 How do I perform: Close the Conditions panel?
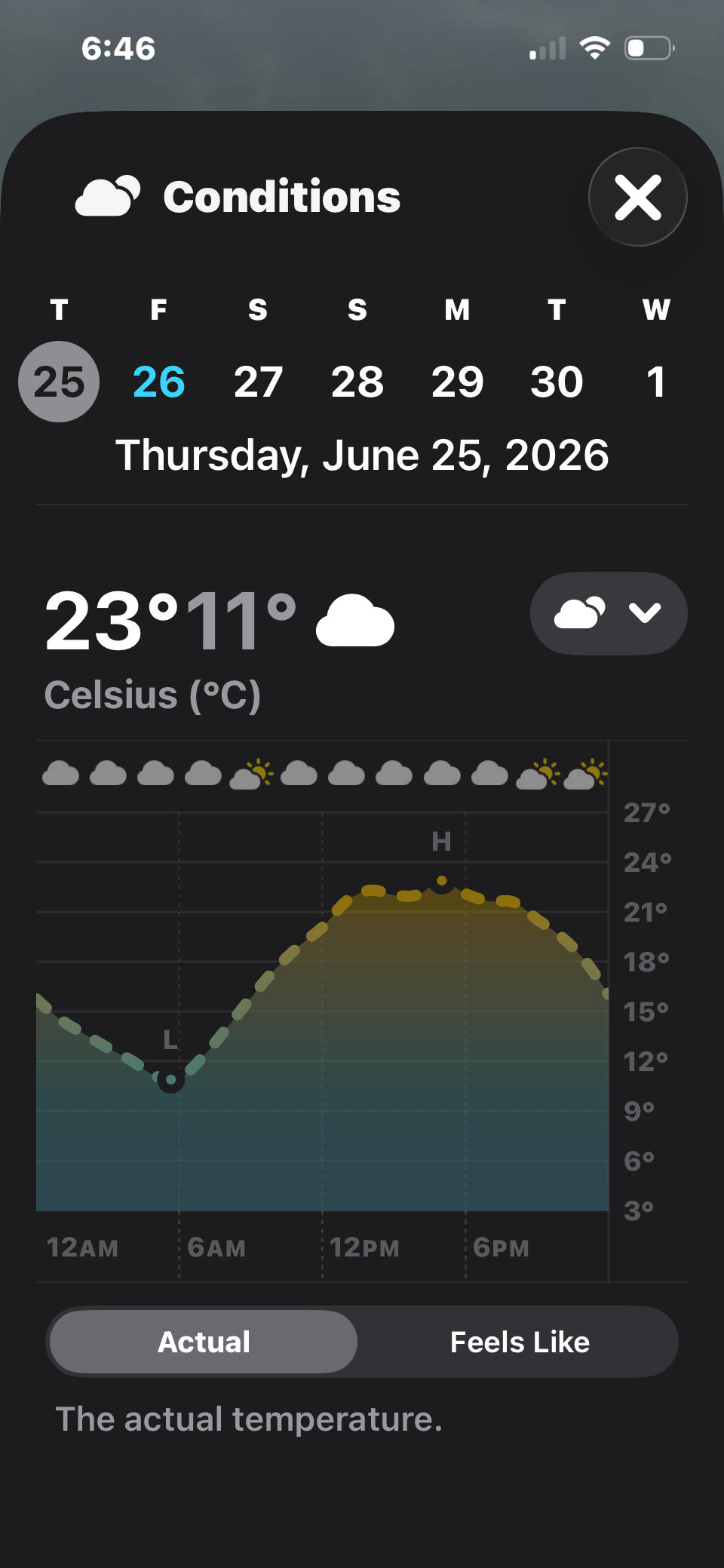(x=638, y=197)
